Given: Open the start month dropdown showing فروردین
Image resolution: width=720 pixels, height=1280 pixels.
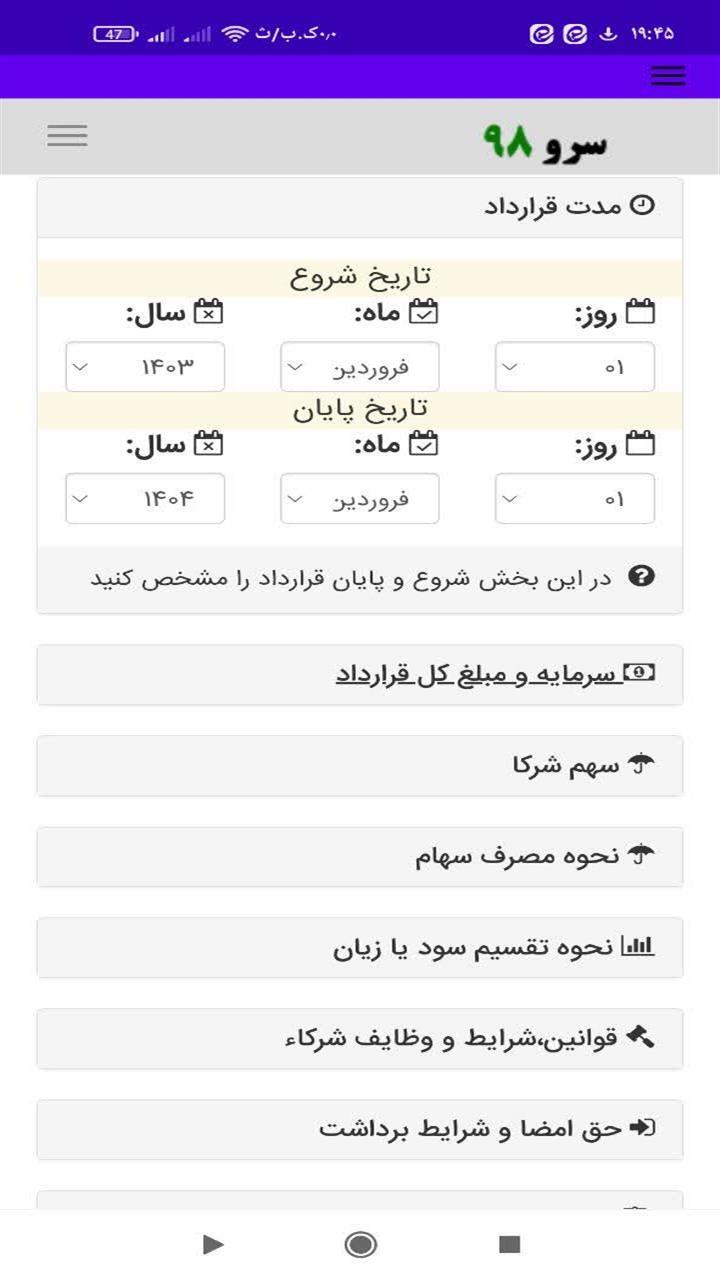Looking at the screenshot, I should pos(360,366).
